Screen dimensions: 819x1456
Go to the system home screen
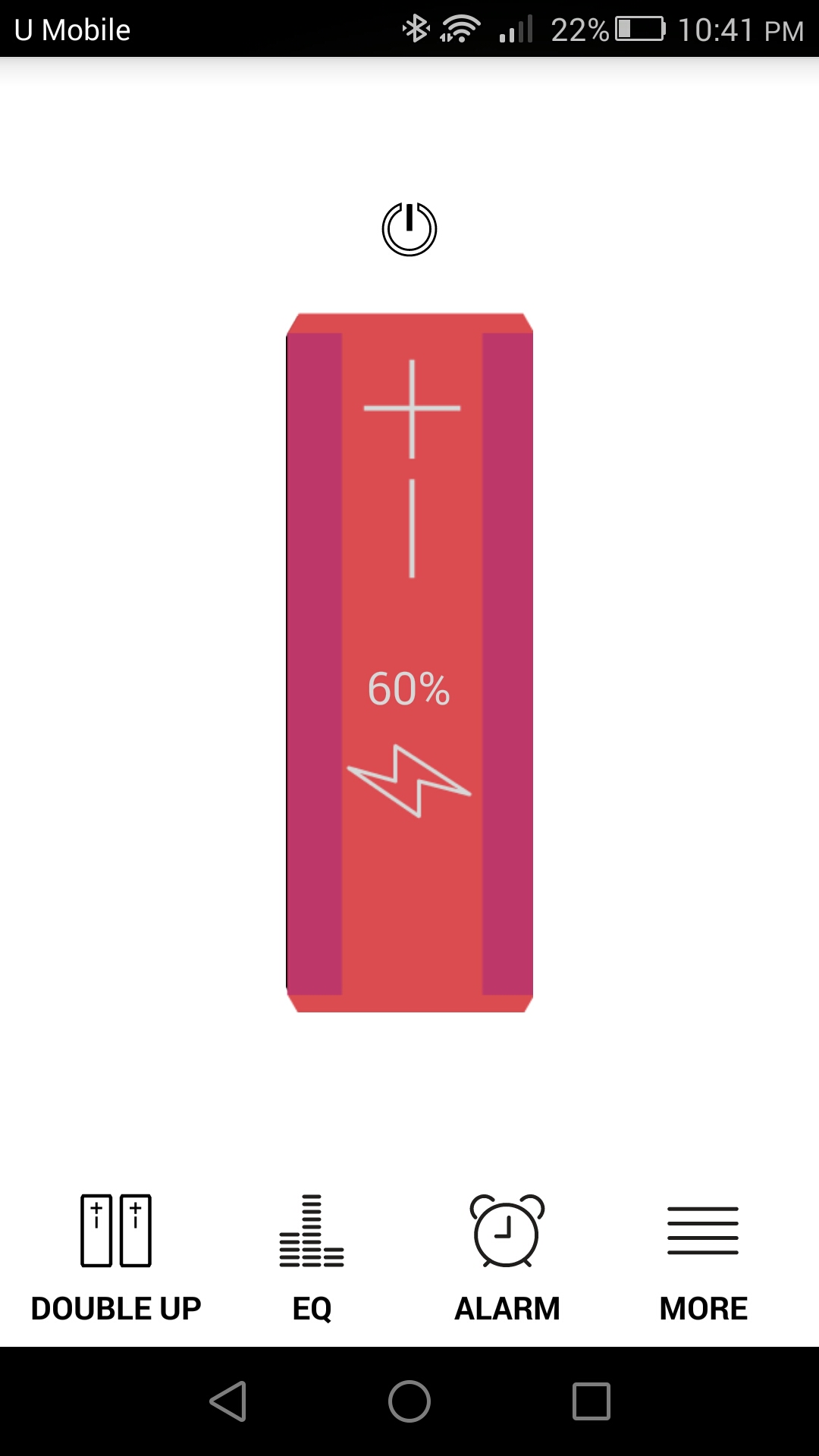[x=409, y=1401]
